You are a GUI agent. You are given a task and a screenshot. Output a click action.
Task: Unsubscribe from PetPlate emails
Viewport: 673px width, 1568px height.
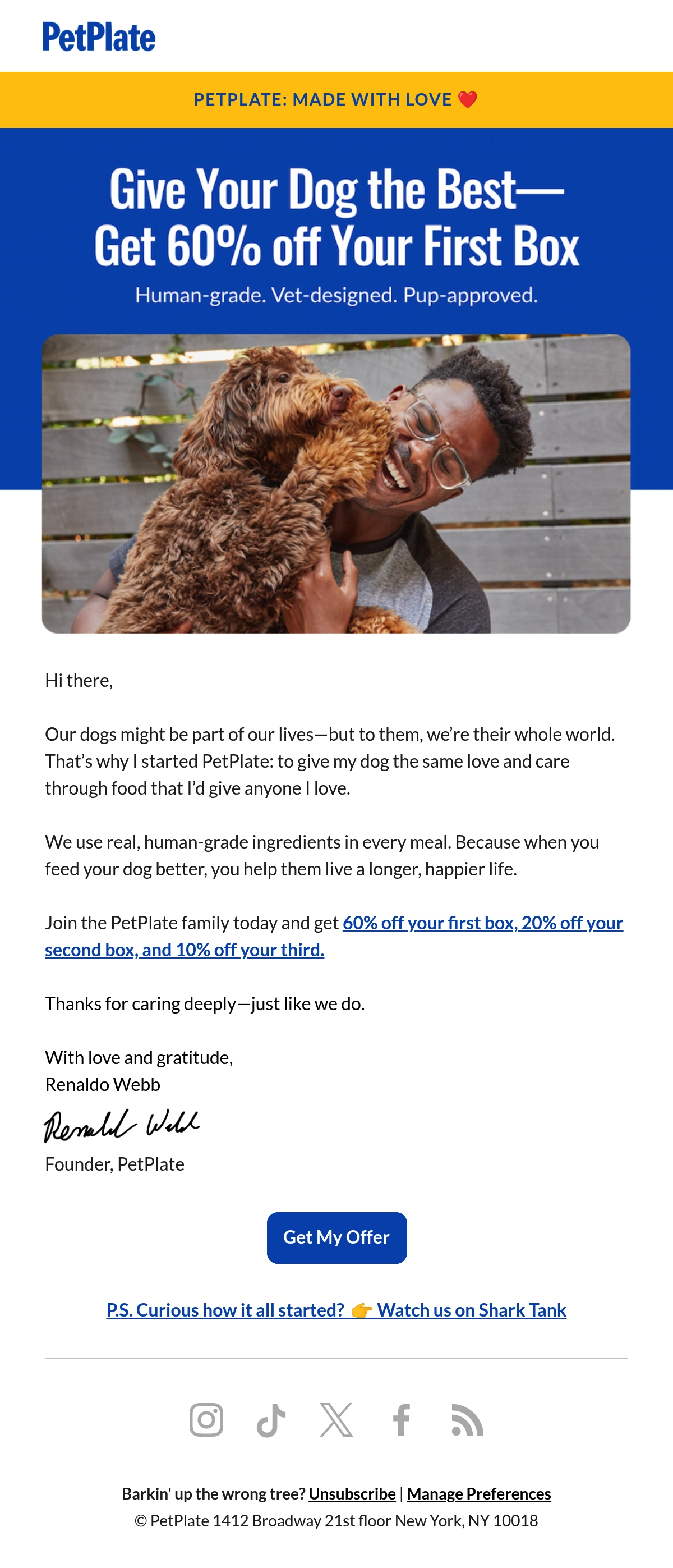[352, 1494]
